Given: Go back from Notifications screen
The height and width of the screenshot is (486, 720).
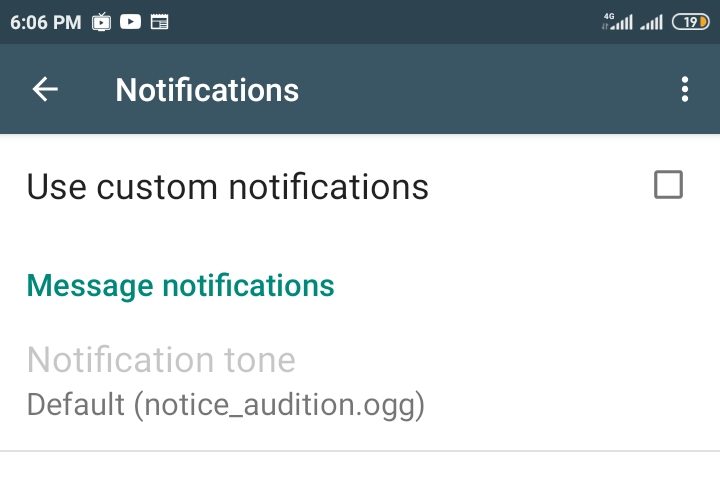Looking at the screenshot, I should tap(45, 90).
